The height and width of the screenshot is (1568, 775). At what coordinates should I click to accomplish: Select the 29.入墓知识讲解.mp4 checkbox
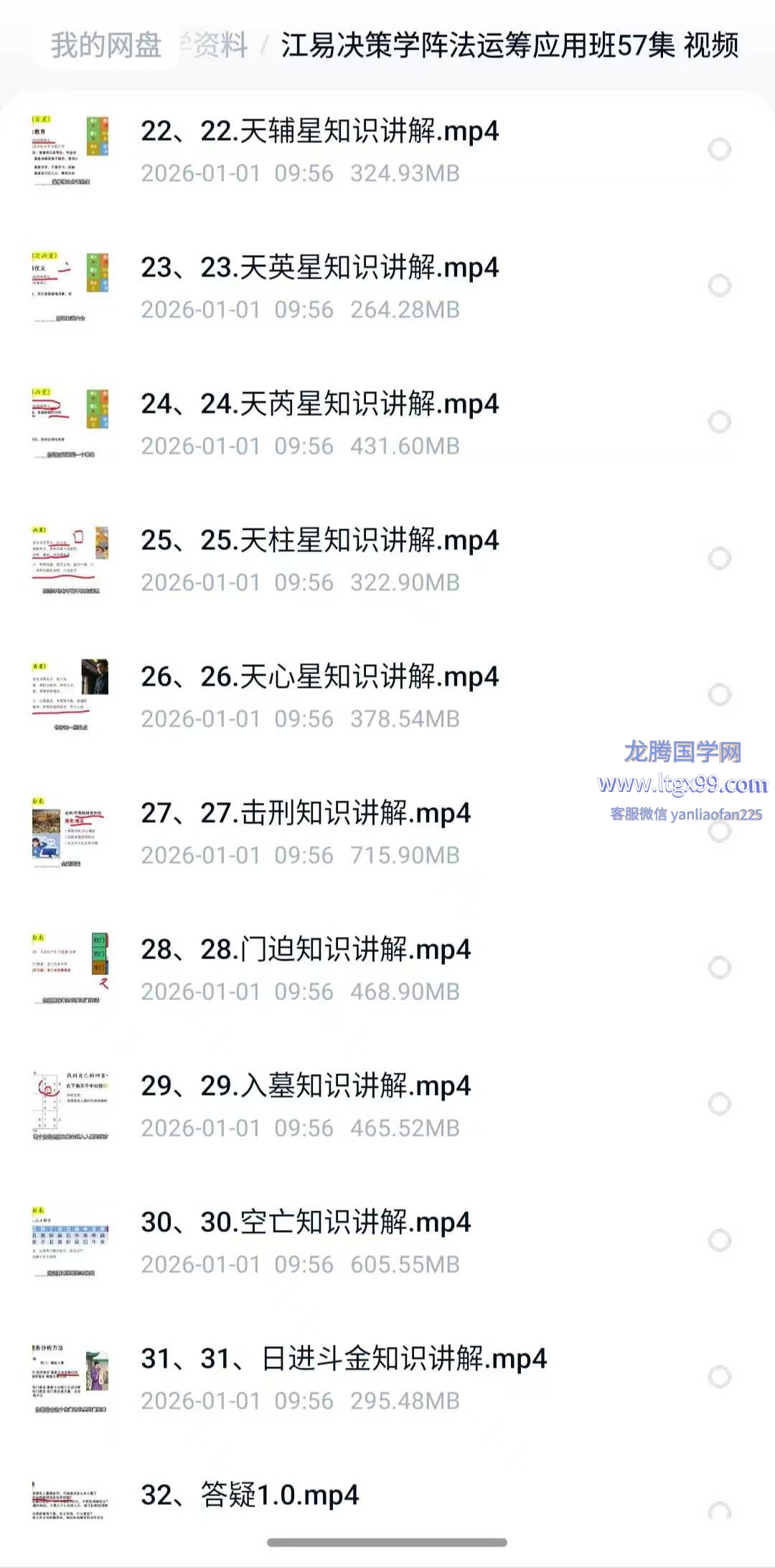click(x=719, y=1104)
